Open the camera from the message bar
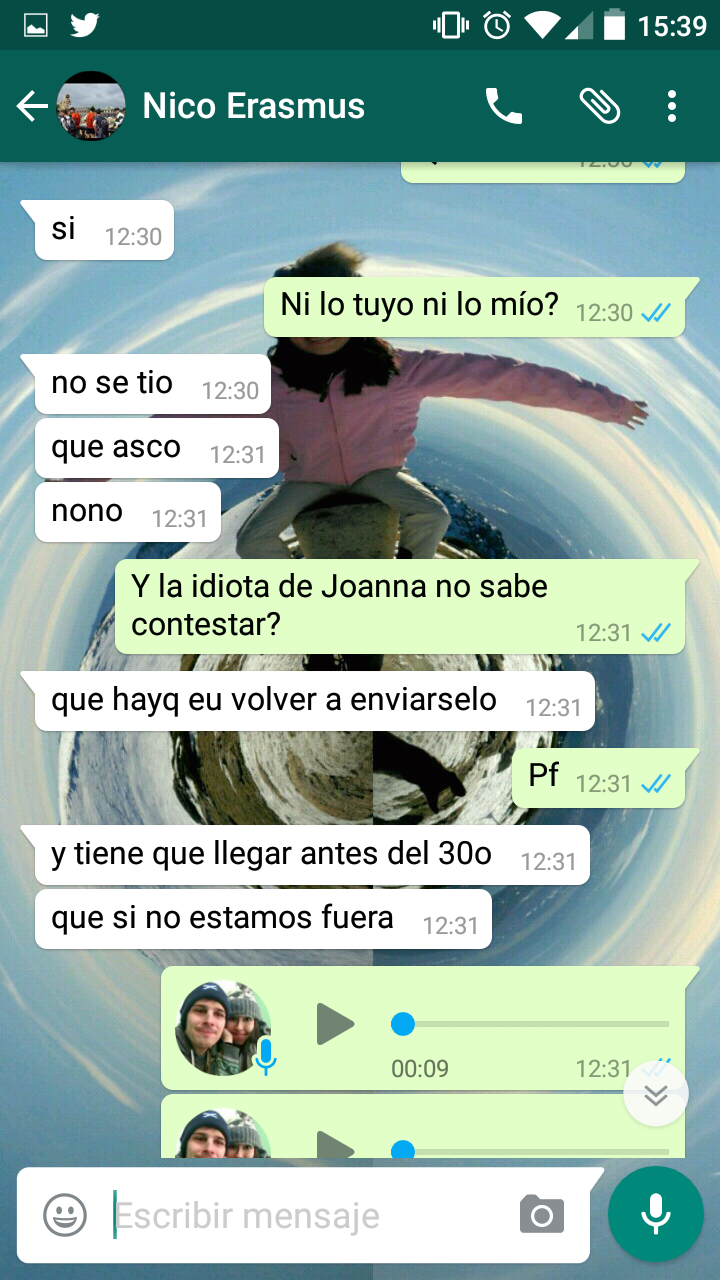The height and width of the screenshot is (1280, 720). click(x=542, y=1216)
